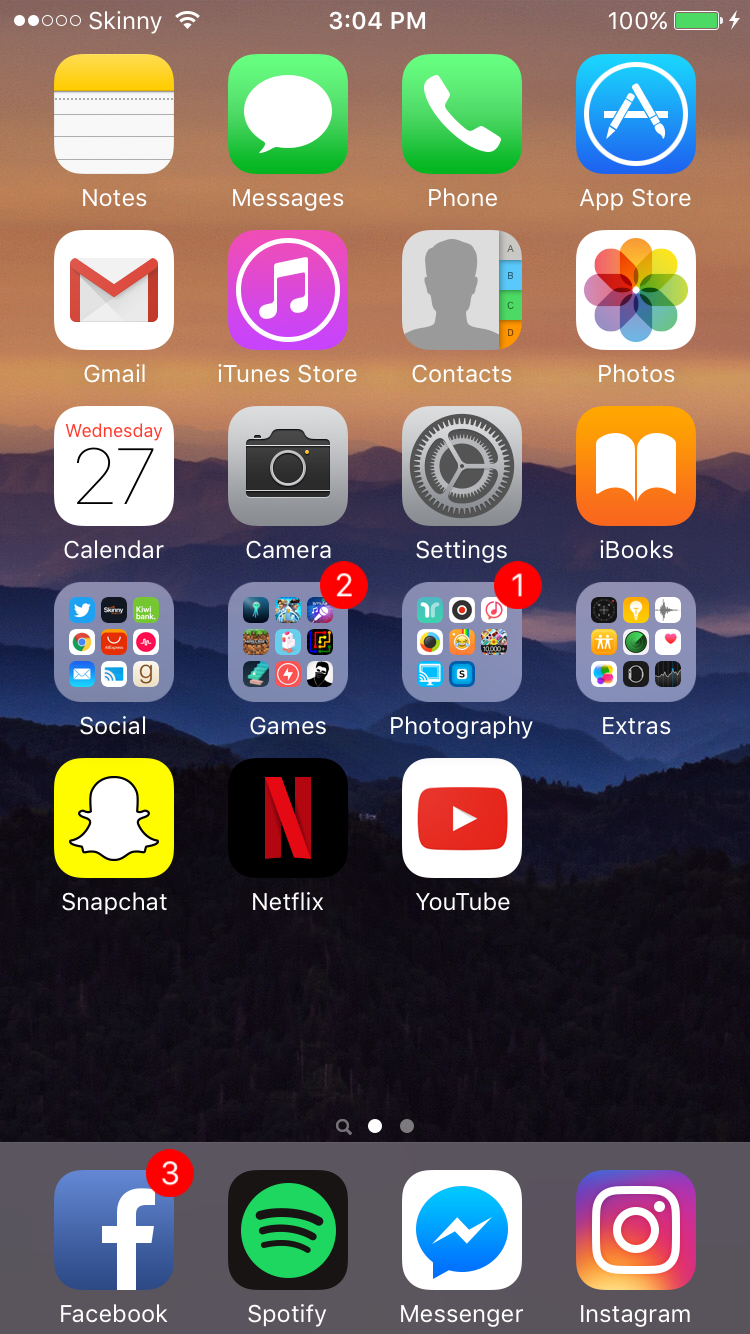This screenshot has height=1334, width=750.
Task: Open Facebook from the dock
Action: coord(114,1230)
